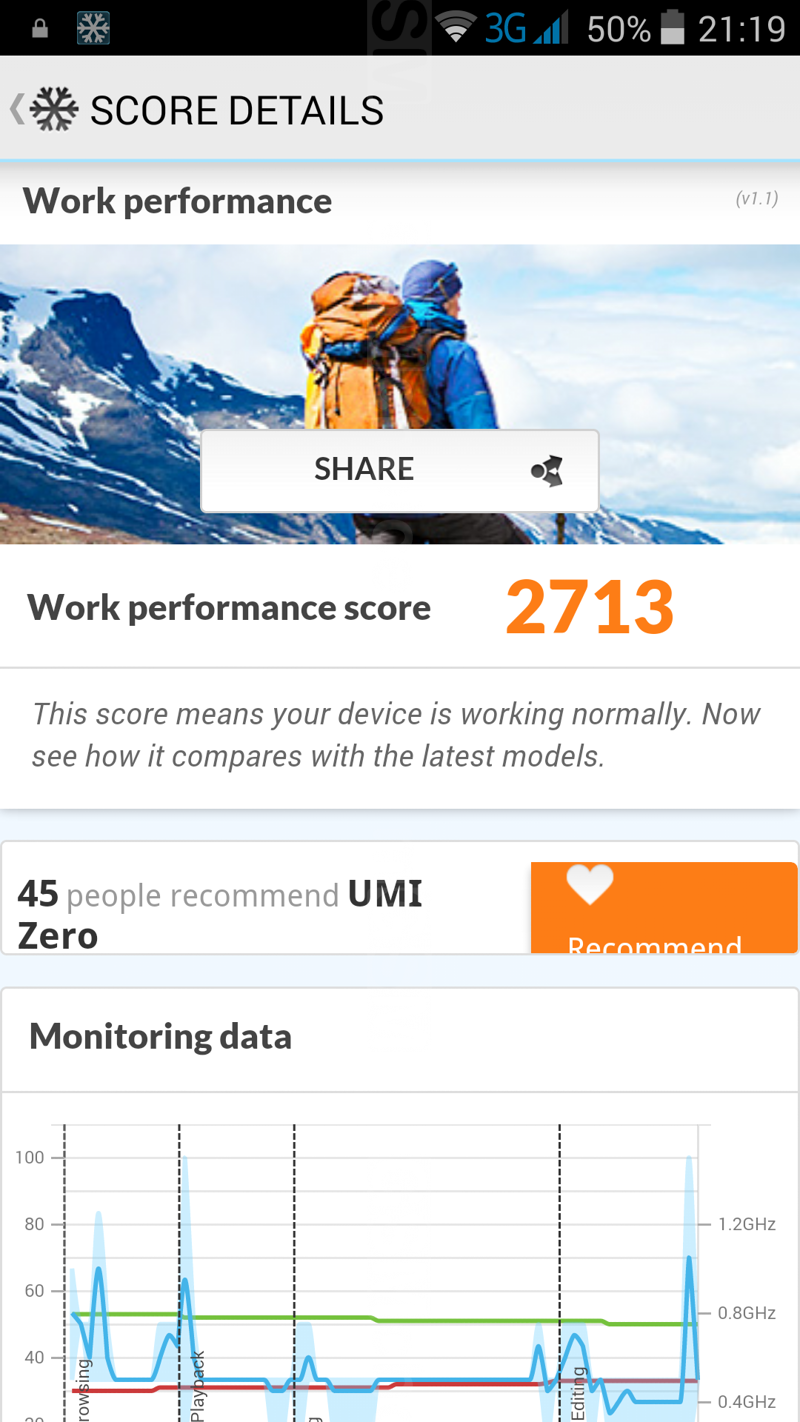Go back using the snowflake arrow

coord(45,110)
